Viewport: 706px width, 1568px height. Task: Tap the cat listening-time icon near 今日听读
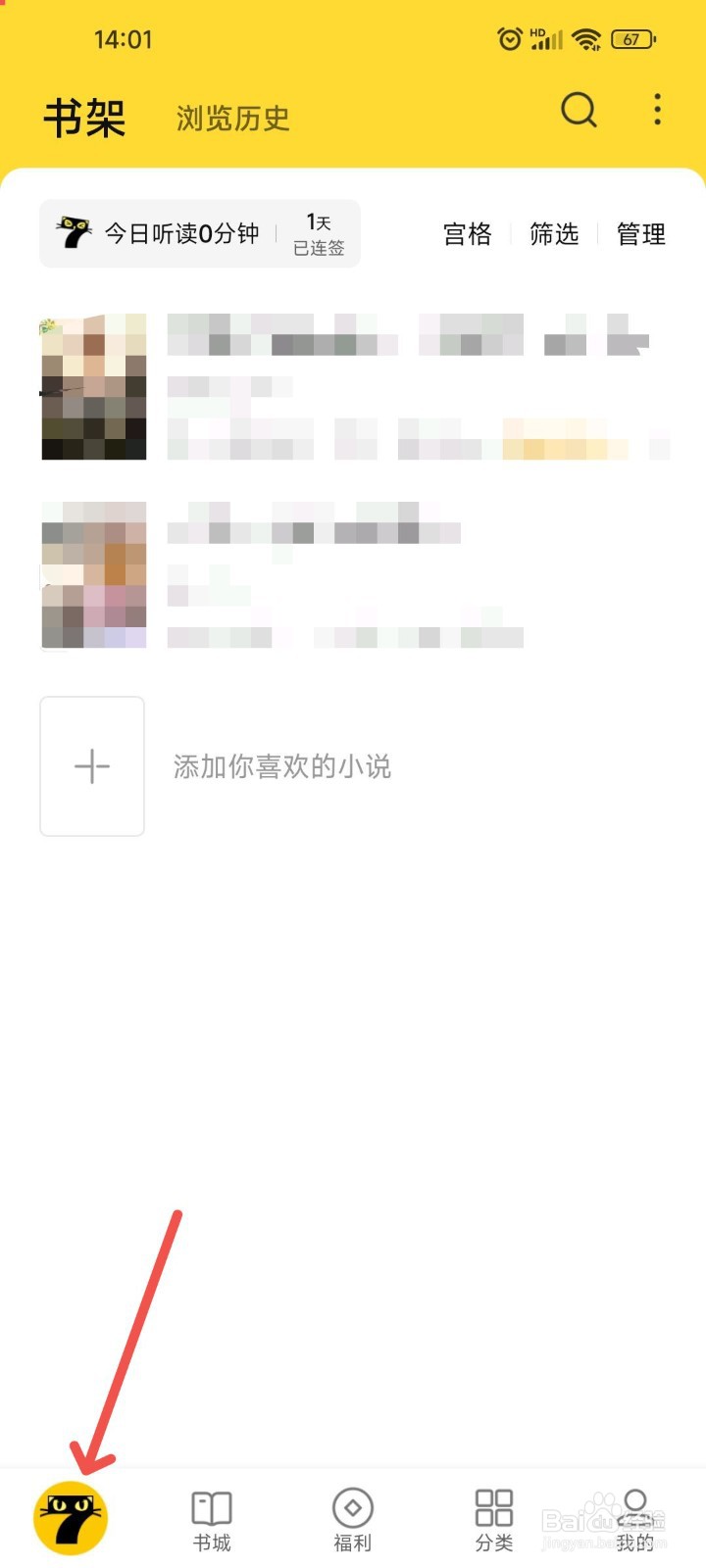75,233
